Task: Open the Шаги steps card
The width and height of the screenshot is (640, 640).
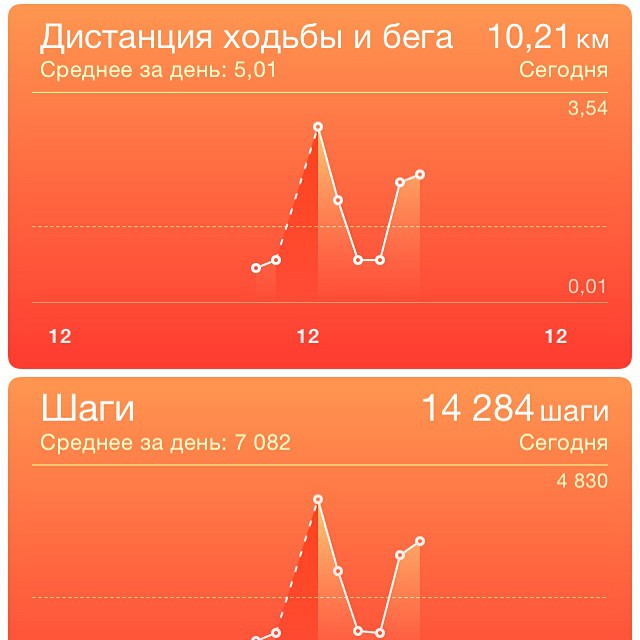Action: pos(320,509)
